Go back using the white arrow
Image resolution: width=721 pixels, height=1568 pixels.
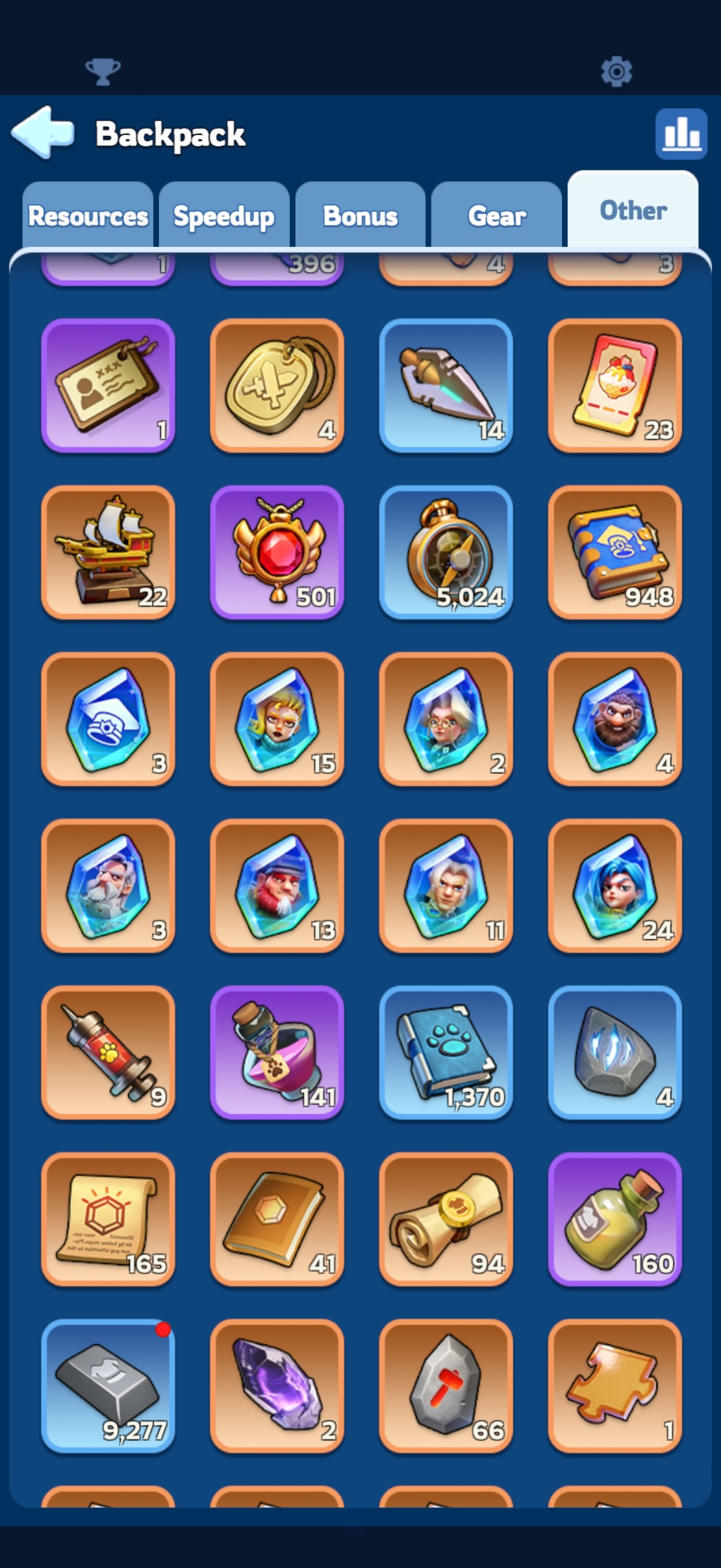click(42, 133)
